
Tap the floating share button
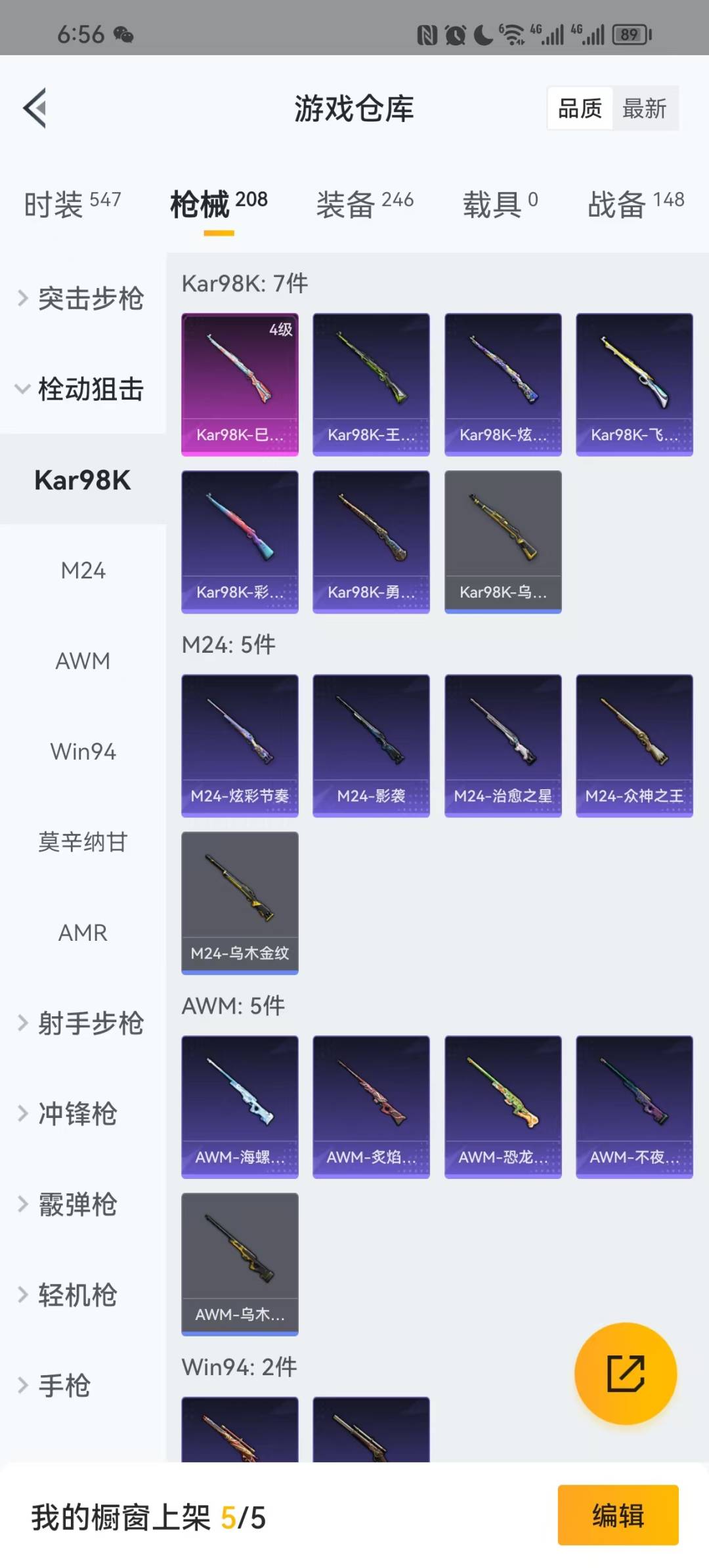[x=625, y=1373]
